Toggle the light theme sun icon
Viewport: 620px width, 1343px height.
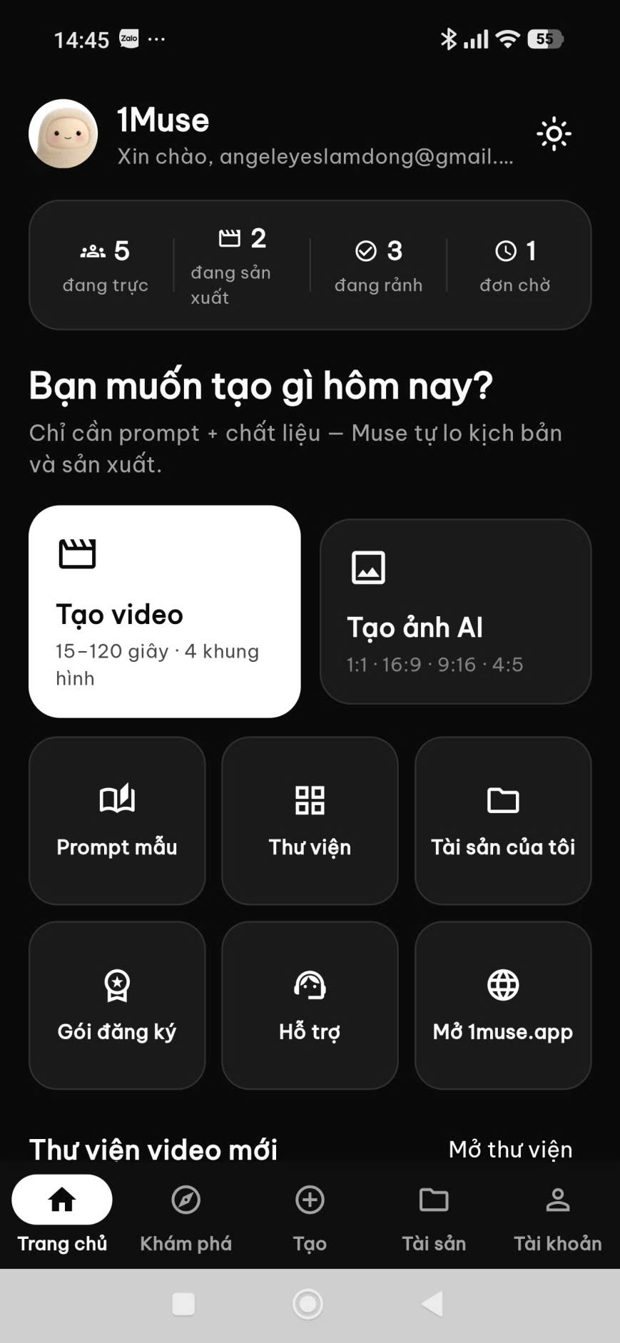tap(554, 134)
